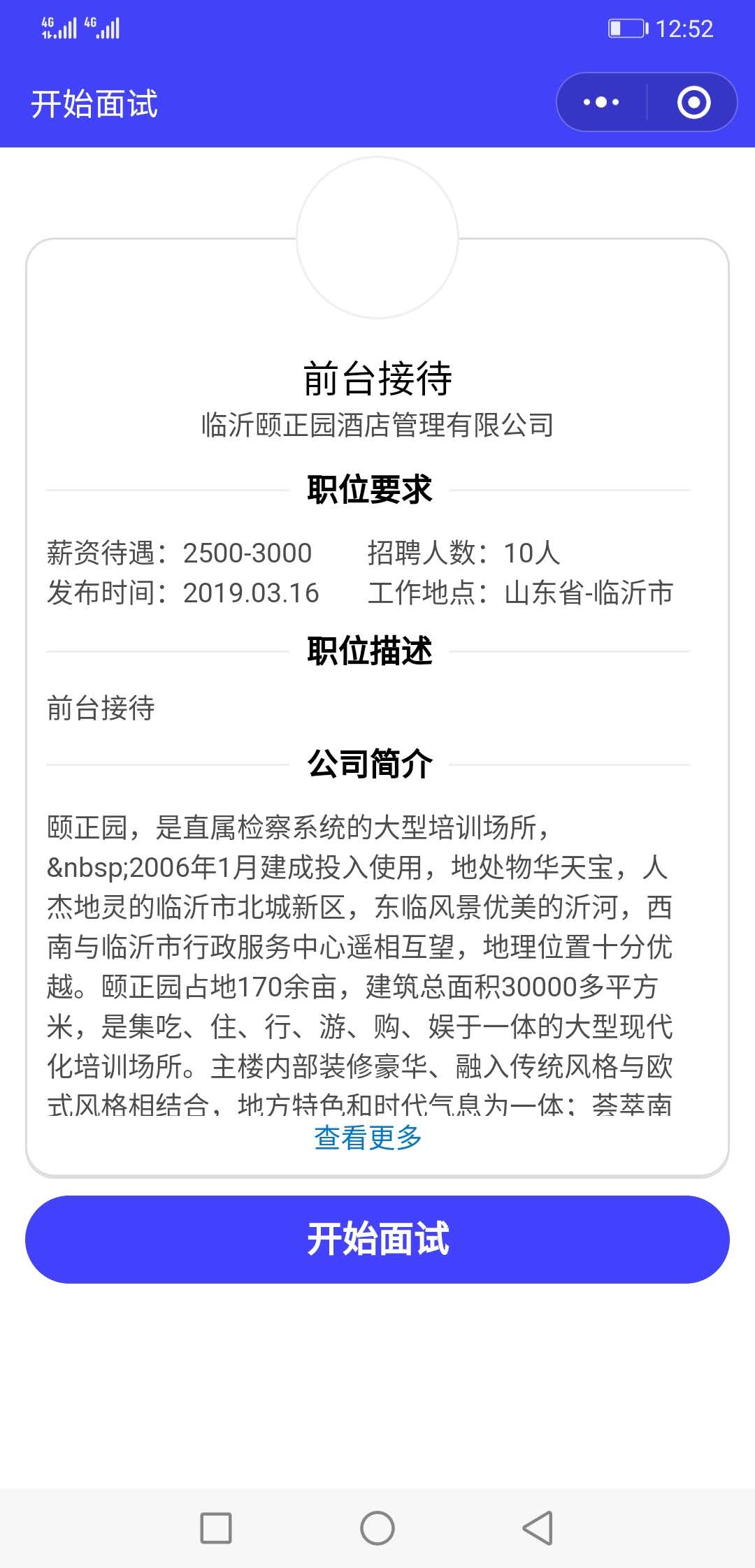Open the recent apps view

(216, 1527)
